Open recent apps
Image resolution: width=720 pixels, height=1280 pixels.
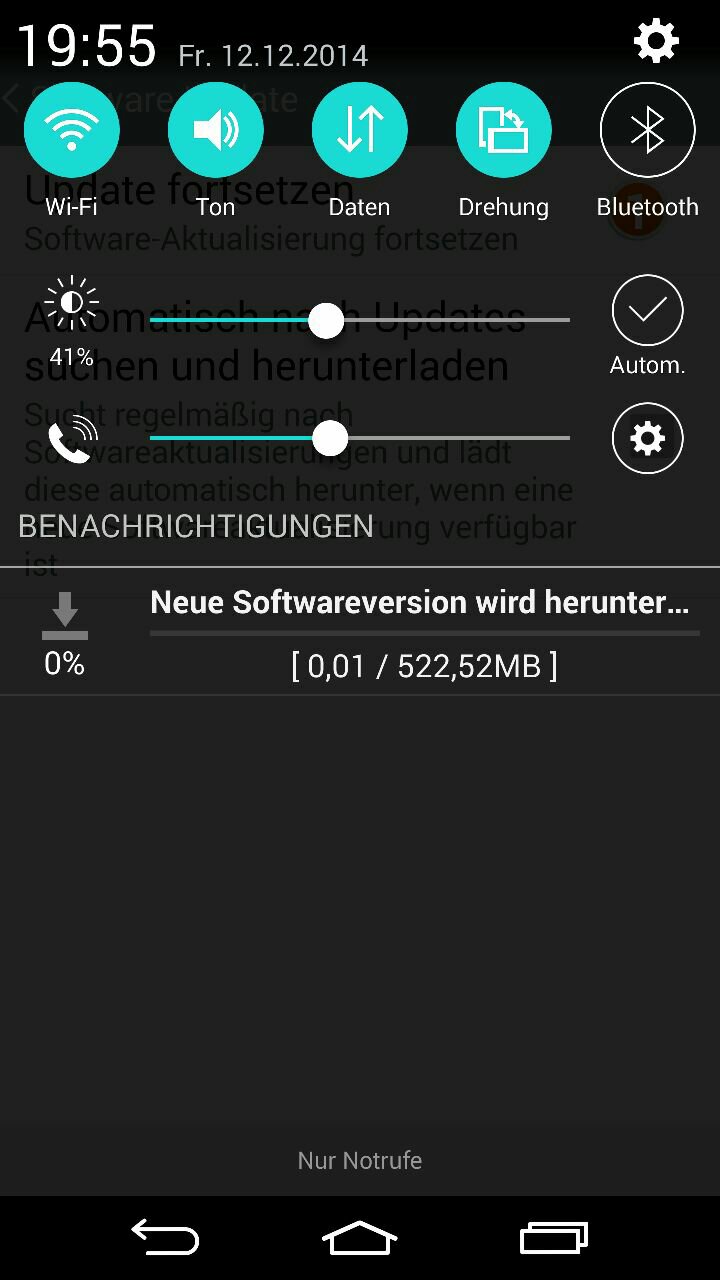click(554, 1238)
